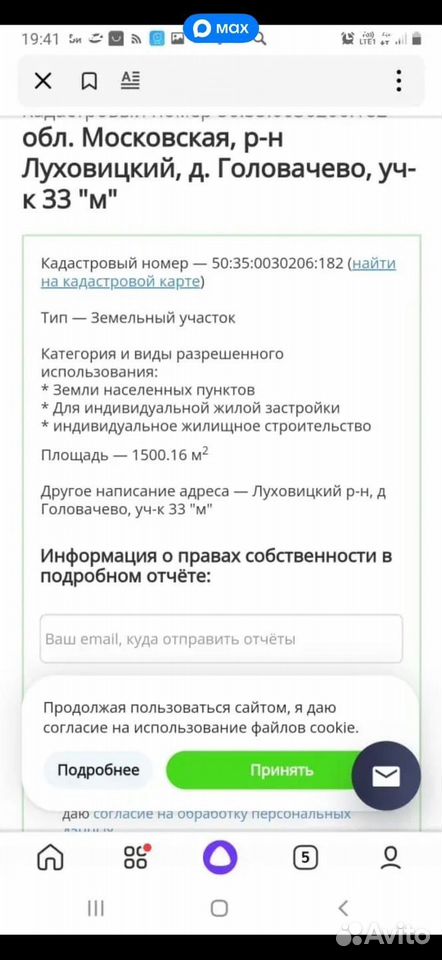Tap system back button
The image size is (442, 960).
(x=343, y=909)
